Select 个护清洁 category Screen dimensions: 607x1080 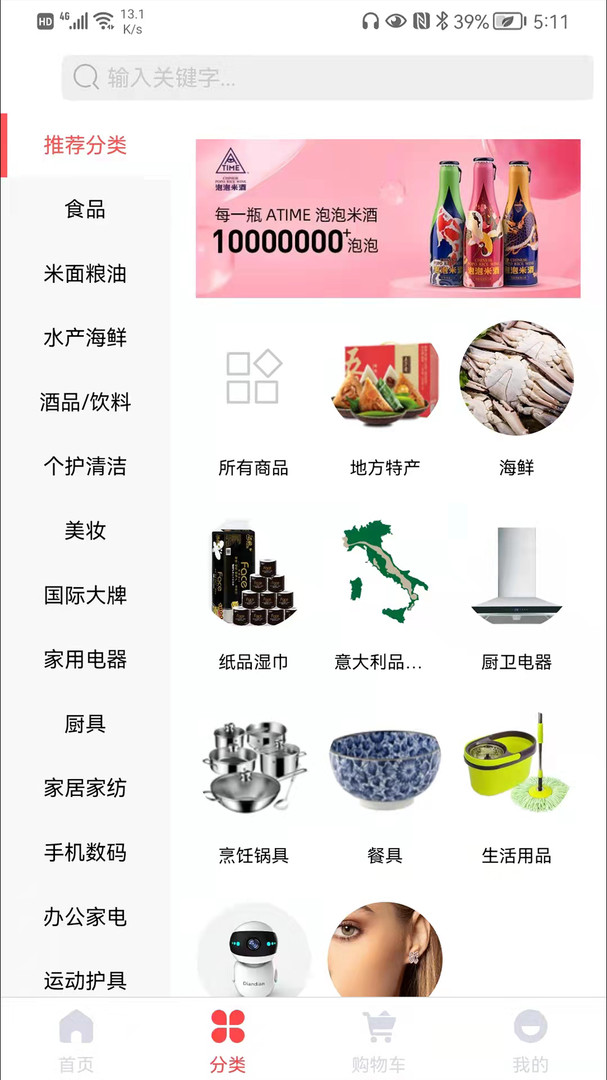click(85, 466)
